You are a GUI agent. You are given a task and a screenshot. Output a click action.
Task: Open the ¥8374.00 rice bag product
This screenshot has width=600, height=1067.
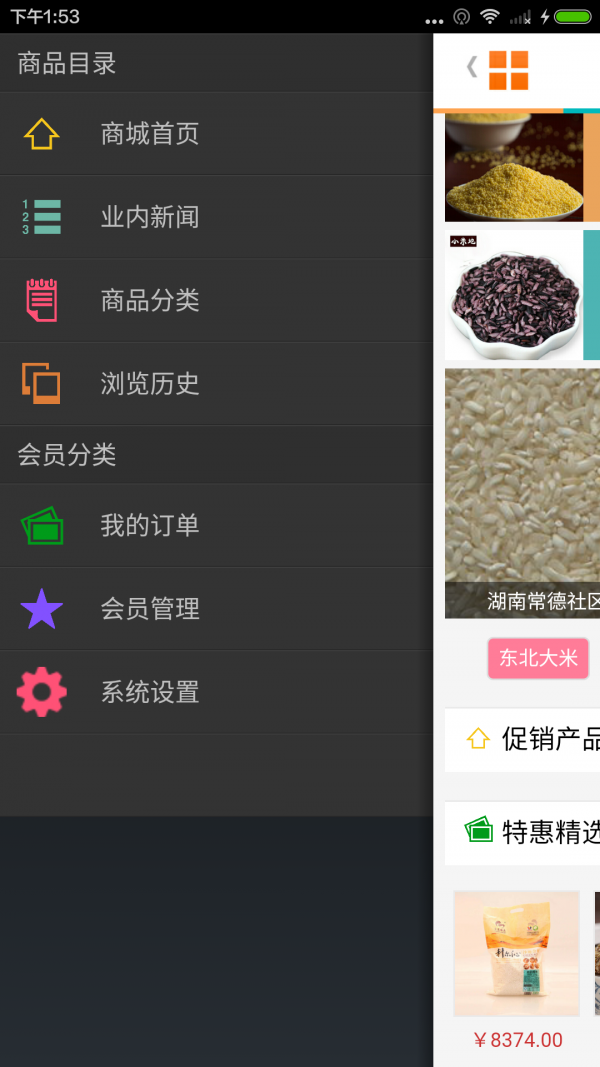click(x=516, y=953)
